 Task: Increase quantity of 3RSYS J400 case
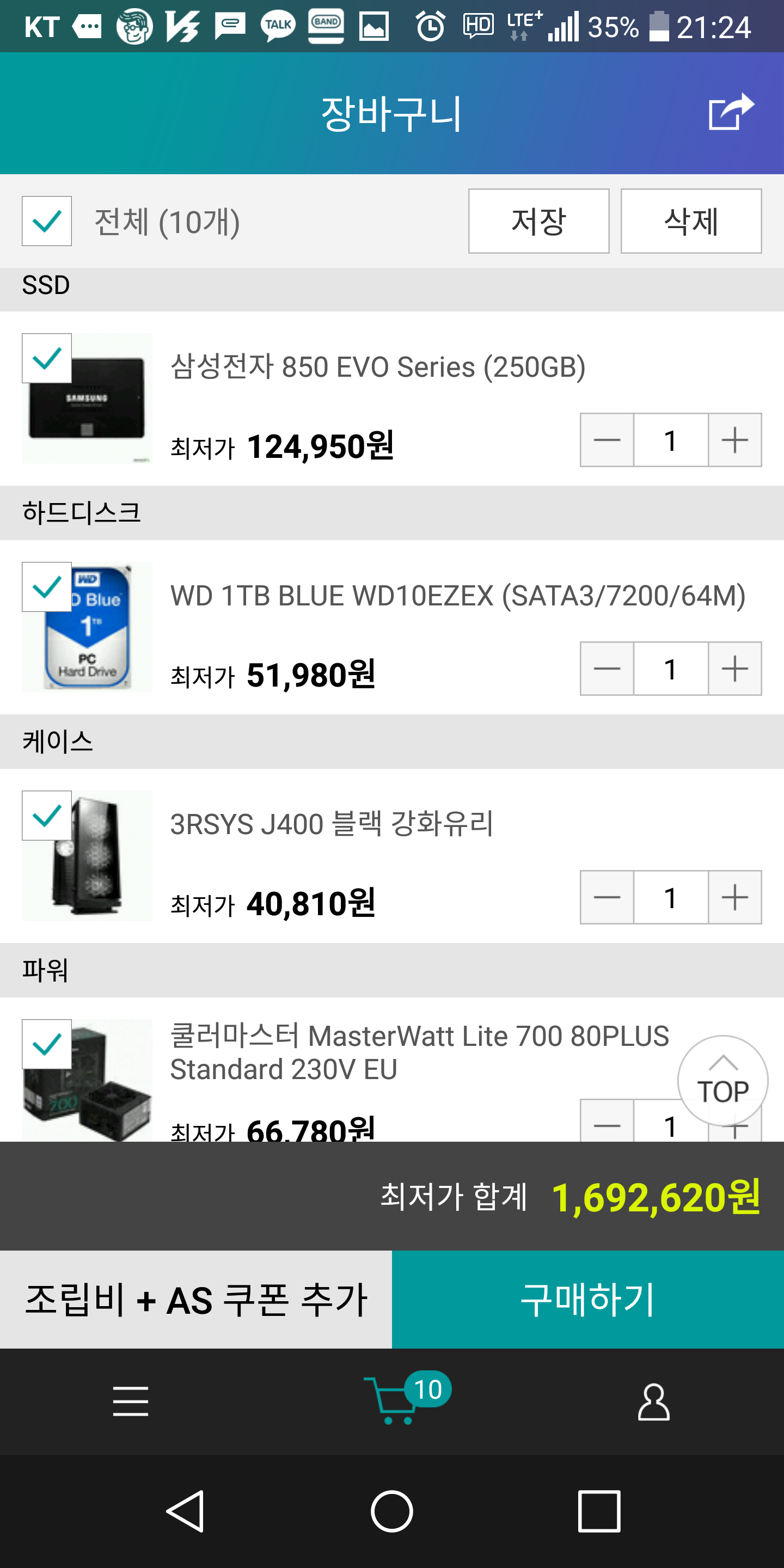[x=734, y=897]
